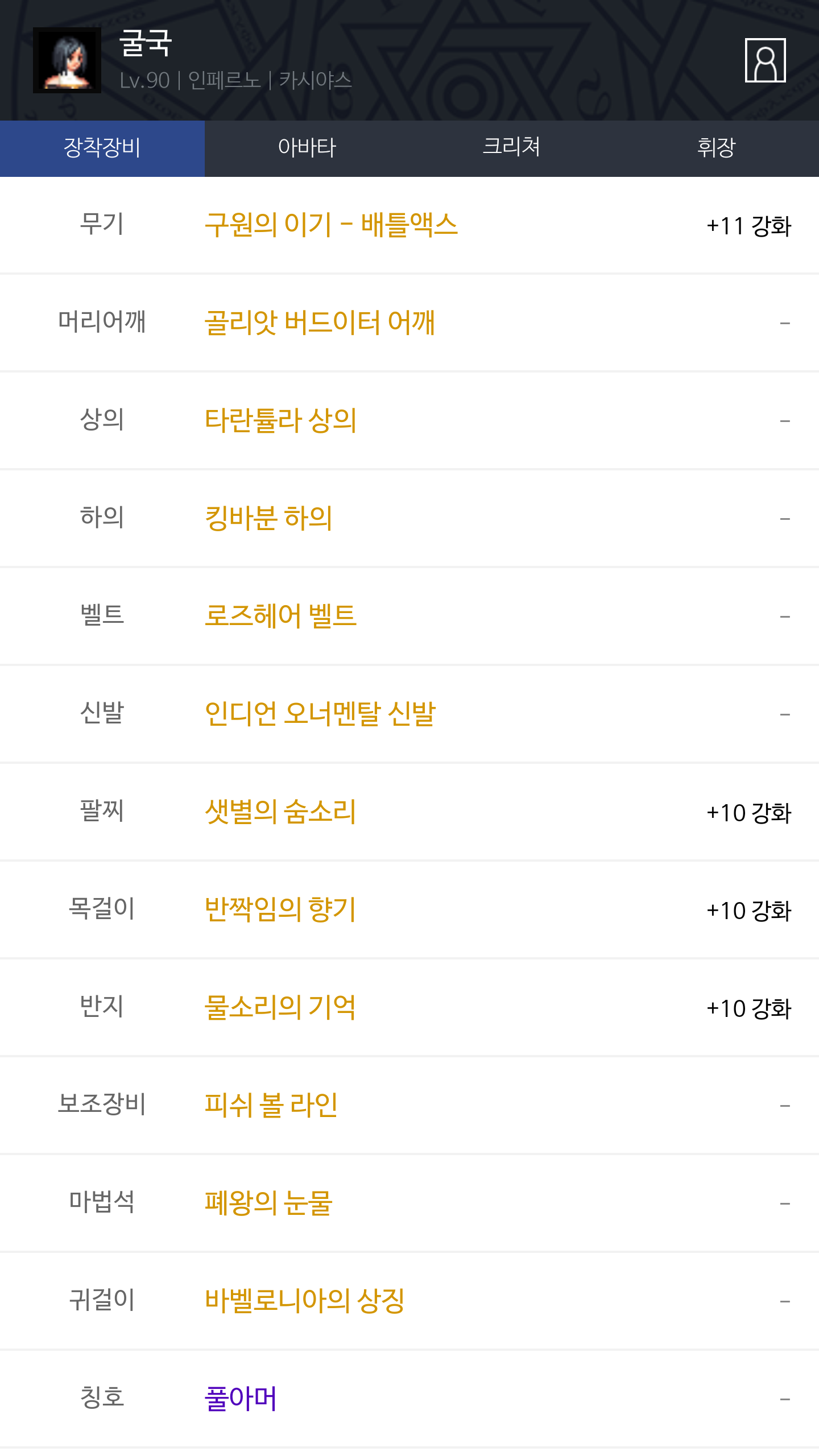This screenshot has height=1456, width=819.
Task: Open 타란튤라 상의 item
Action: point(280,420)
